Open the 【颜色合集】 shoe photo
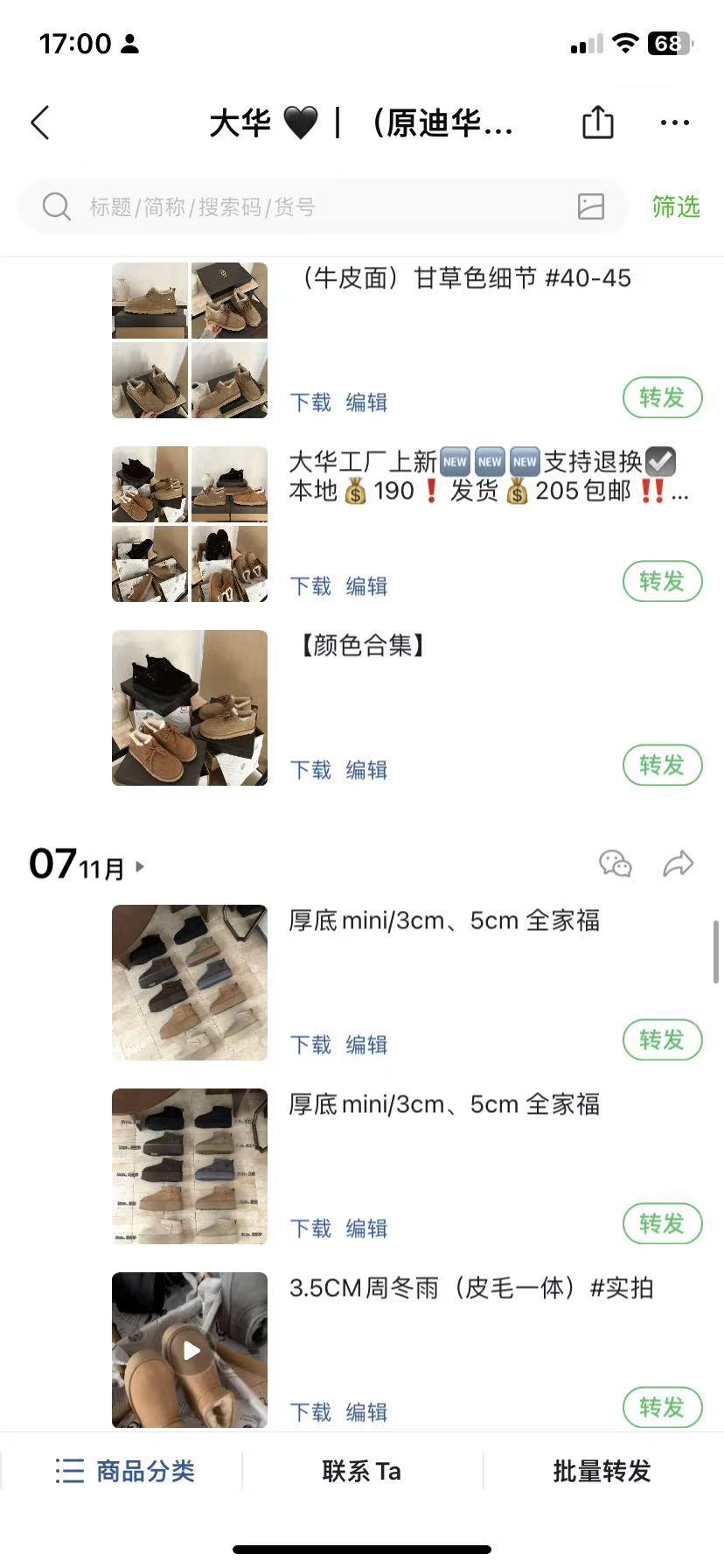Viewport: 724px width, 1568px height. pos(190,707)
